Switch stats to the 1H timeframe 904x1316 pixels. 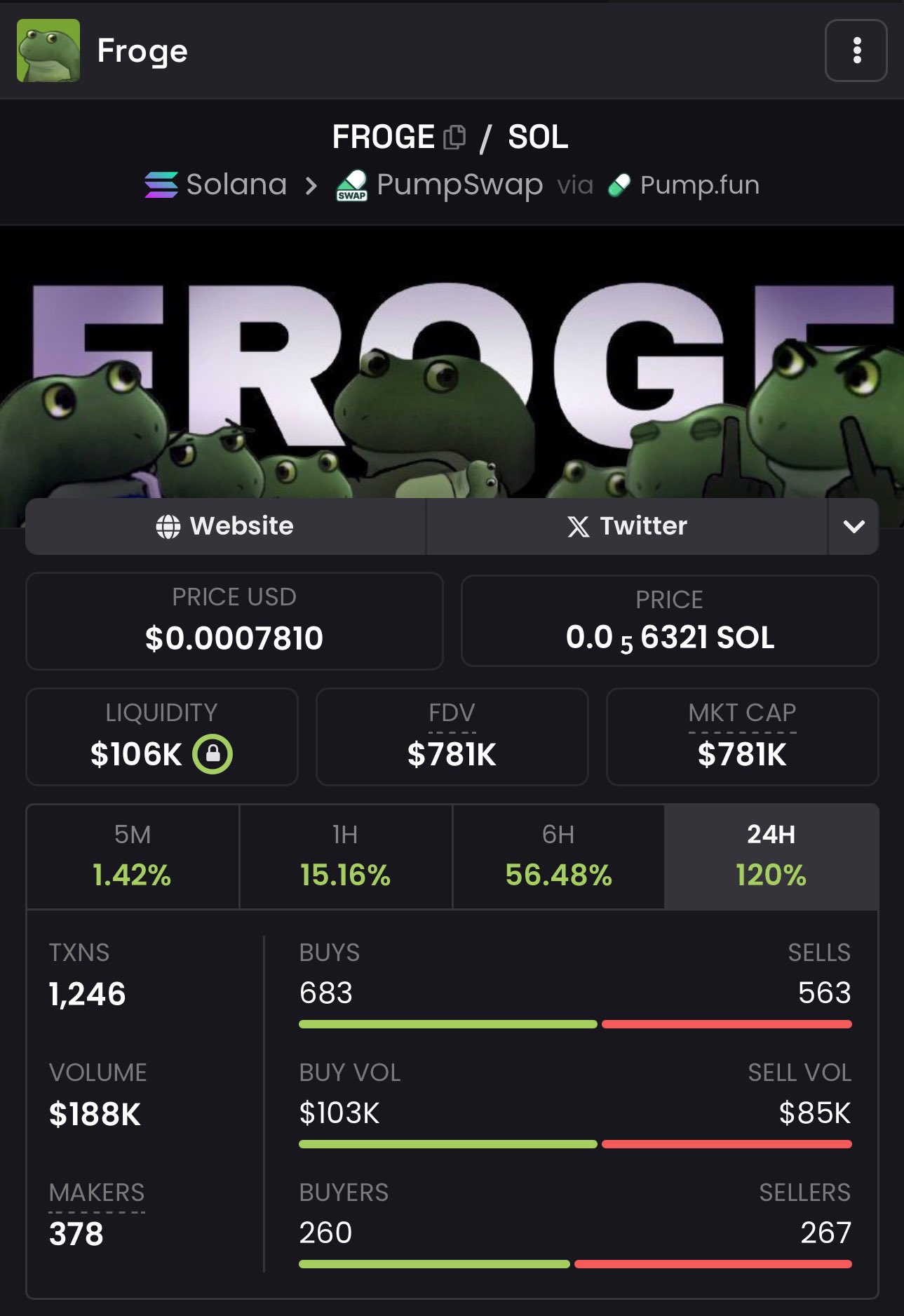pos(346,856)
